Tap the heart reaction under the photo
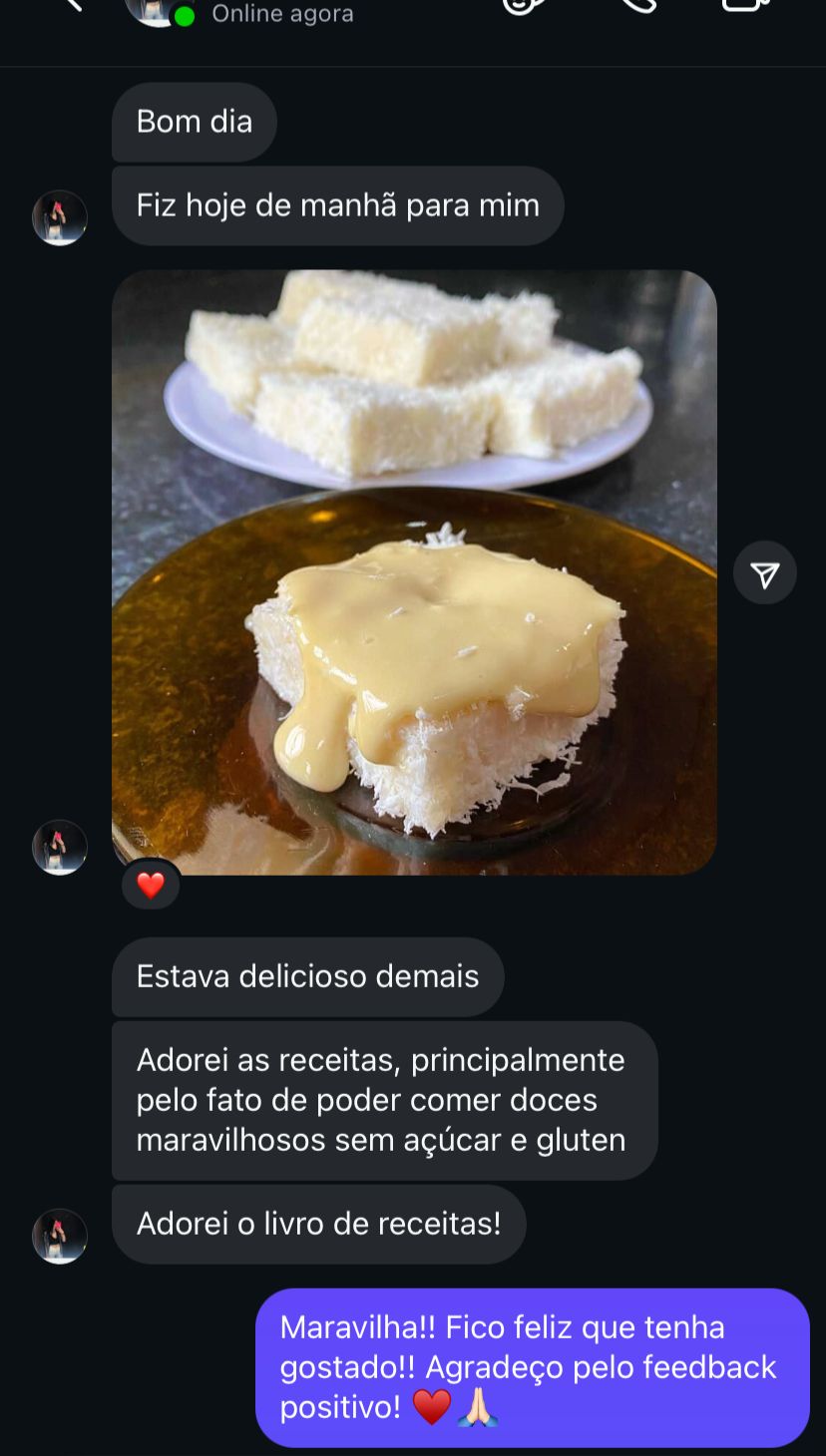Screen dimensions: 826x1456 151,885
